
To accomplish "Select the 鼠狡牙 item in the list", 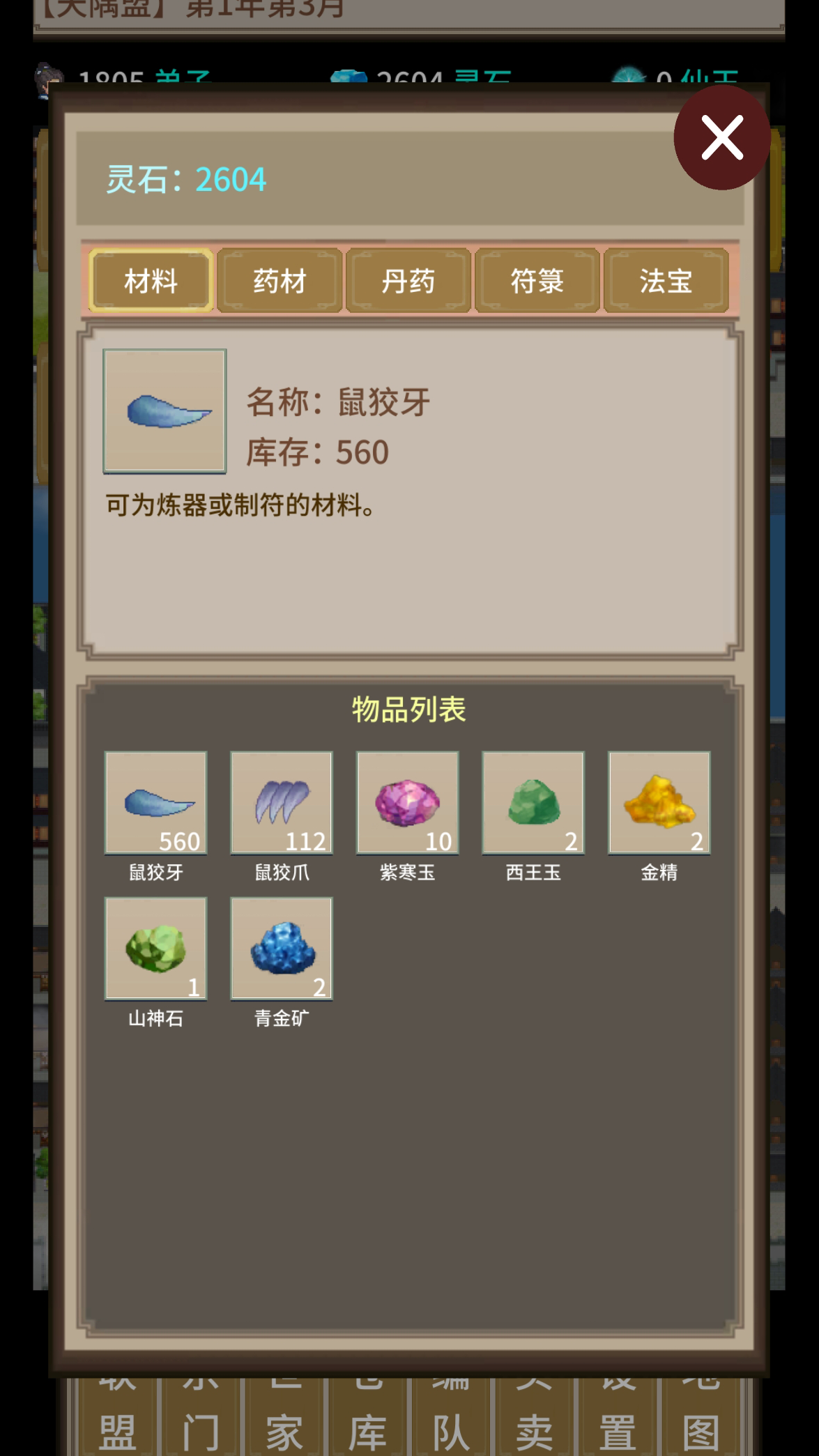I will (156, 803).
